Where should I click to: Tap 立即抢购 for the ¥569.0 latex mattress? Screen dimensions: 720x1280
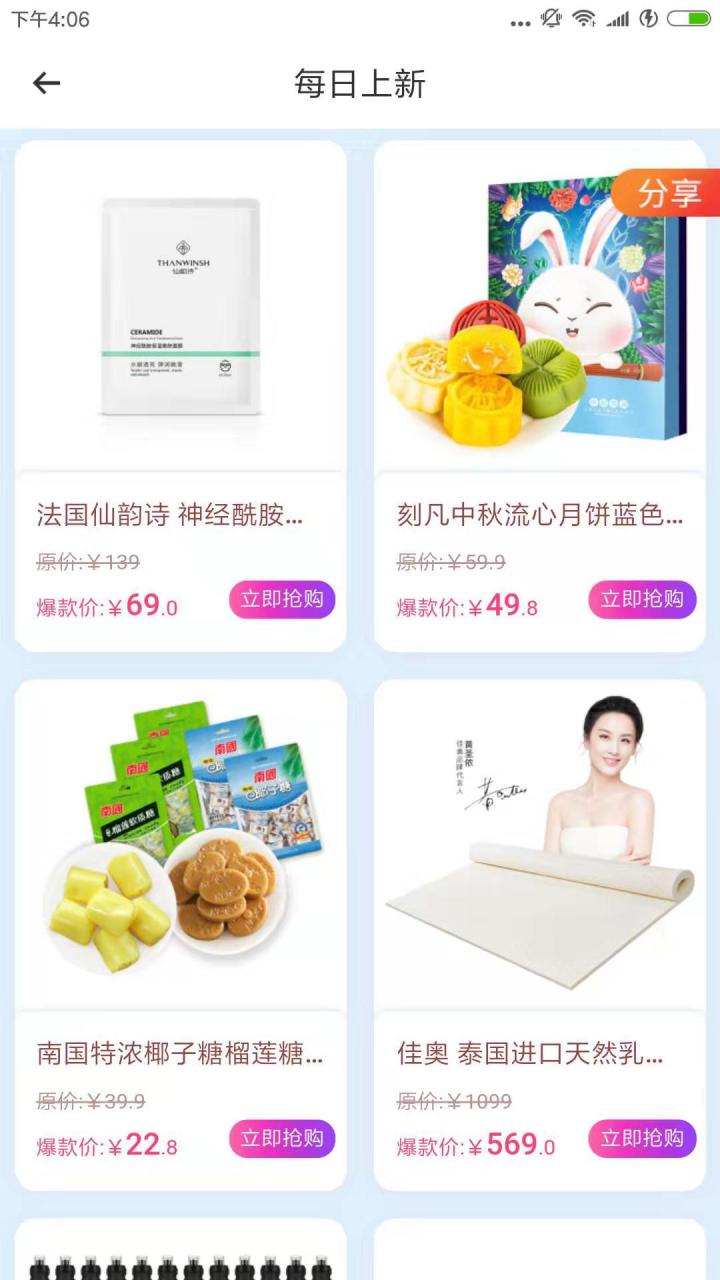click(x=642, y=1138)
